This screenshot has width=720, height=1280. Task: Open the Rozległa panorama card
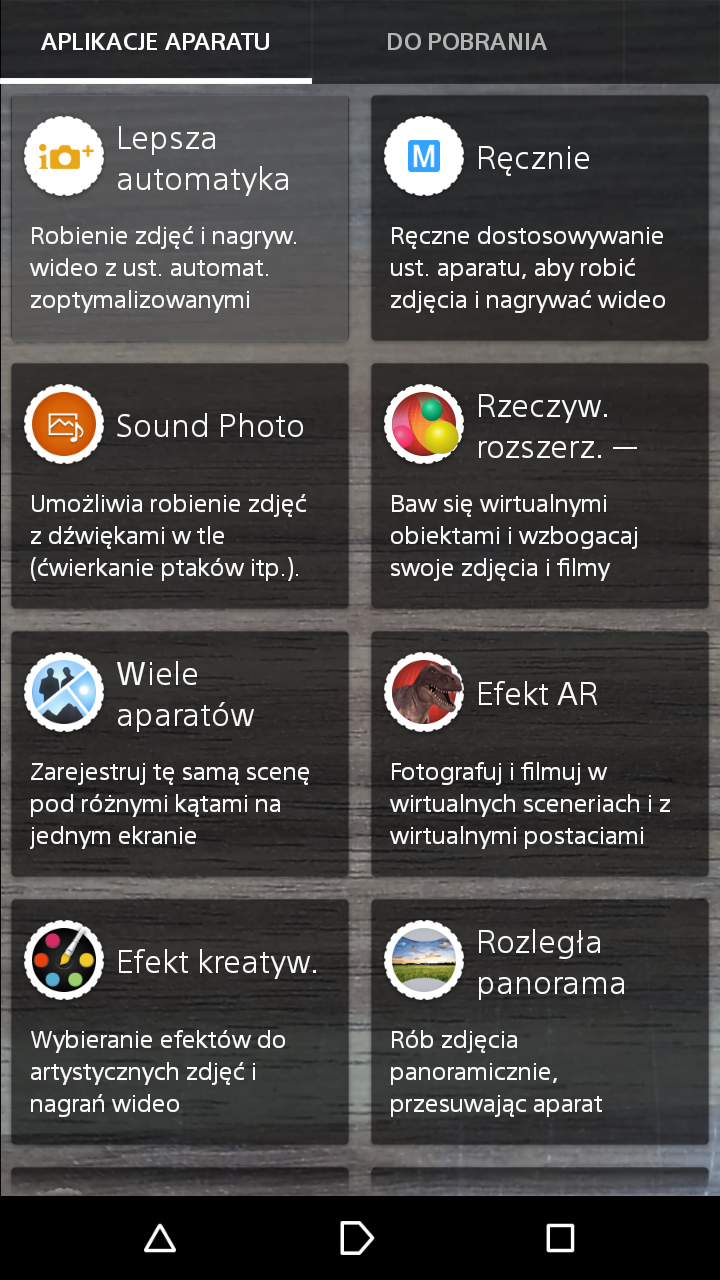540,1022
